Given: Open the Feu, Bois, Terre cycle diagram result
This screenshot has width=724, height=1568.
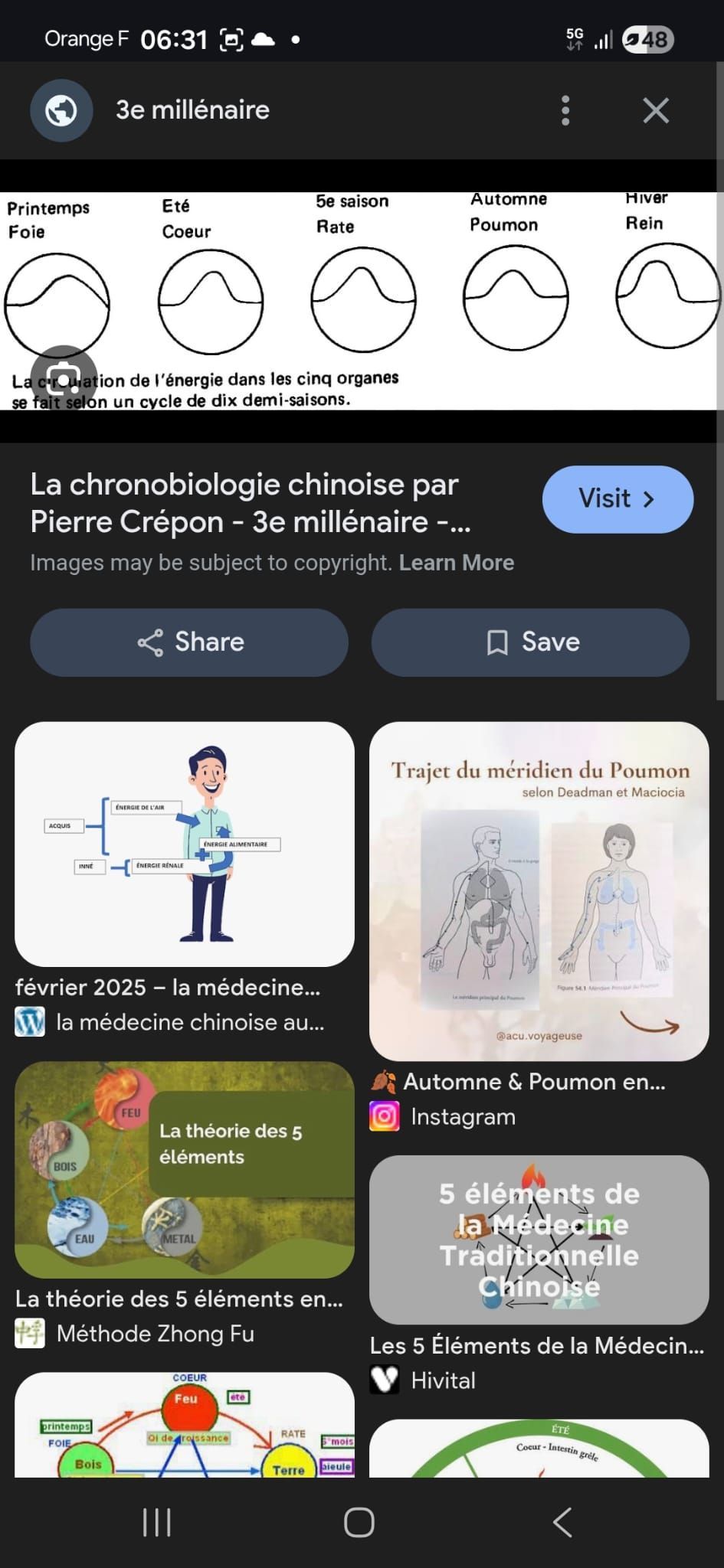Looking at the screenshot, I should (185, 1425).
